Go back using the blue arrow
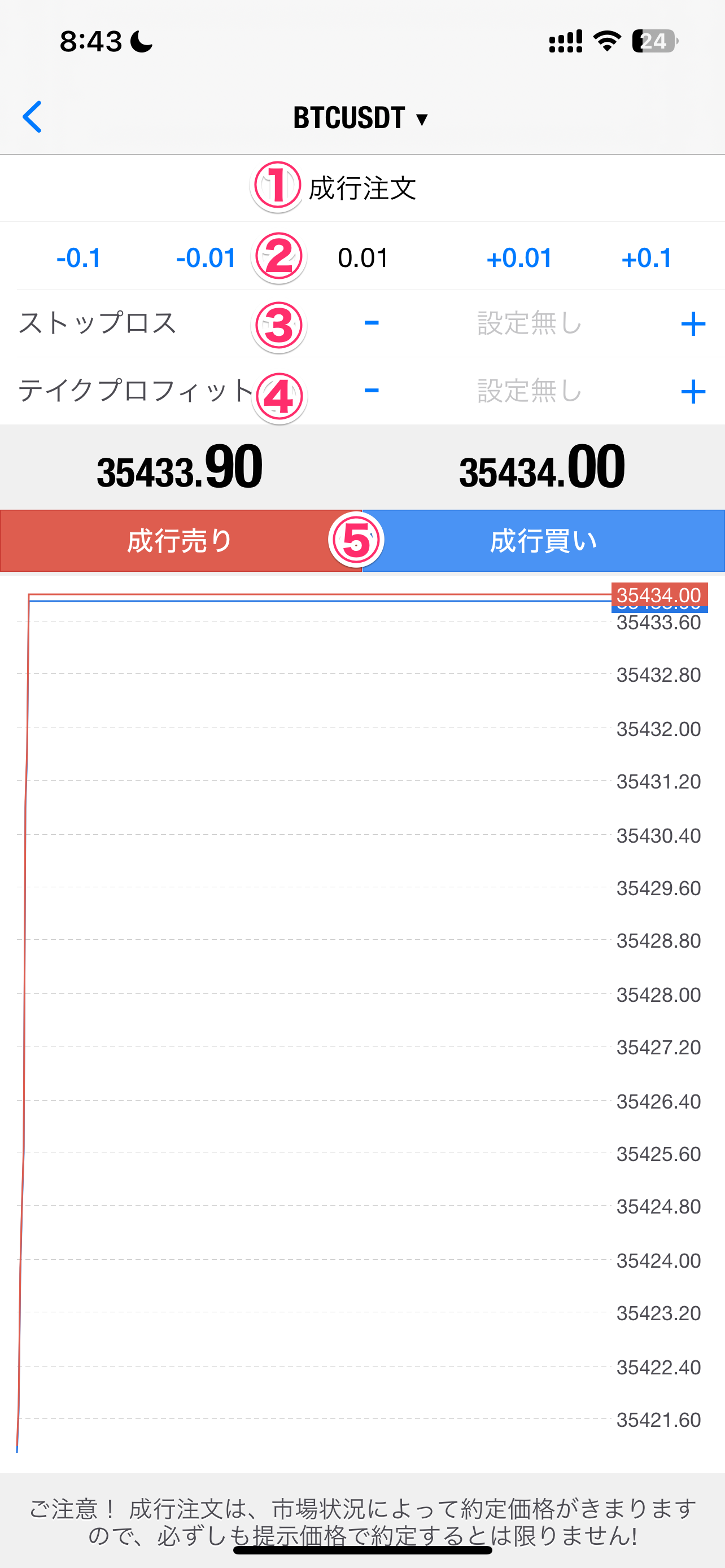 point(32,117)
